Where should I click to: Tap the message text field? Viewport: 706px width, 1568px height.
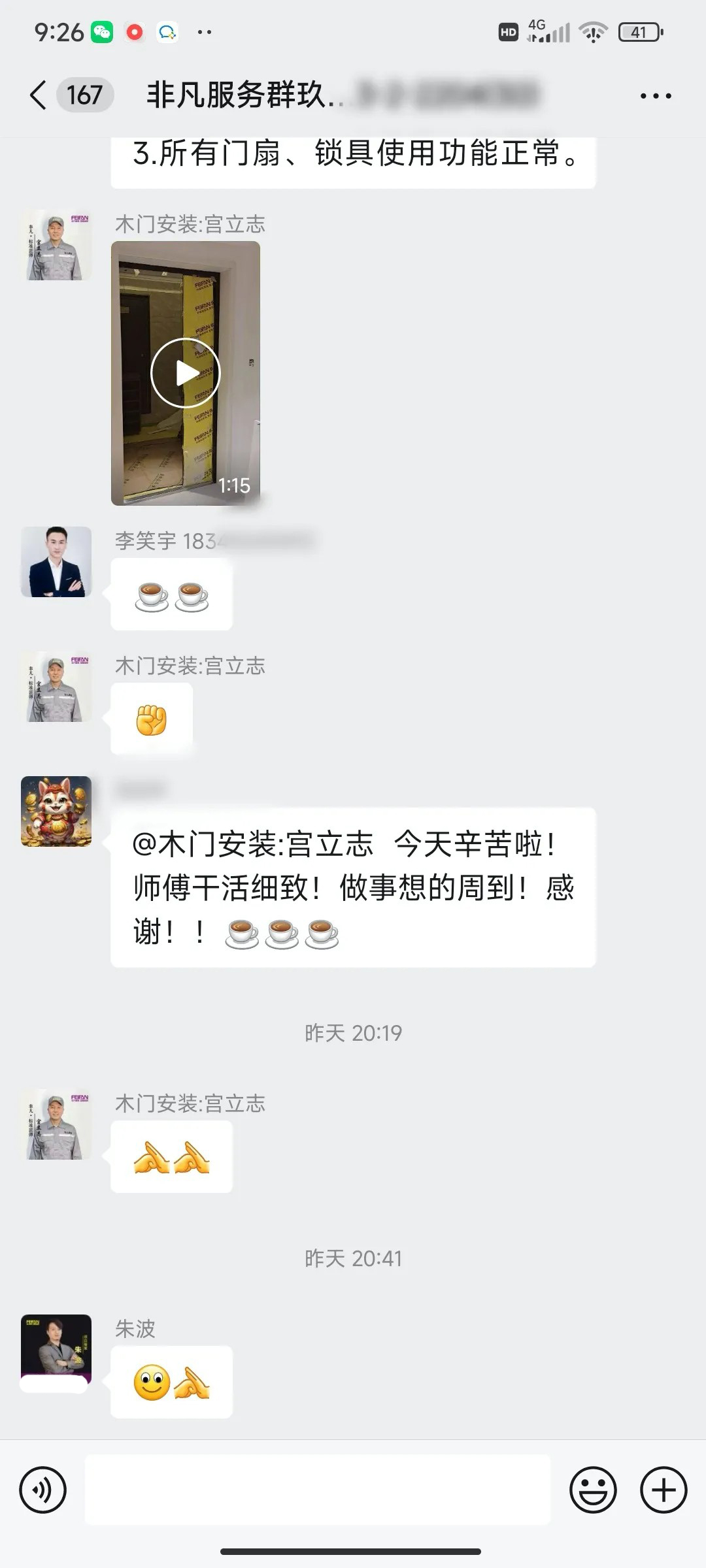coord(318,1490)
